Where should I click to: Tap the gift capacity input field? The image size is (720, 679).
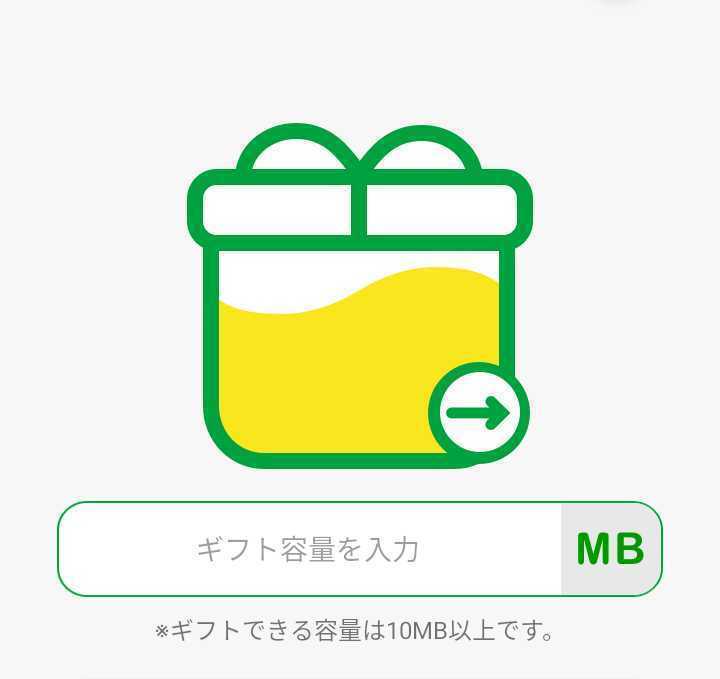click(x=310, y=549)
